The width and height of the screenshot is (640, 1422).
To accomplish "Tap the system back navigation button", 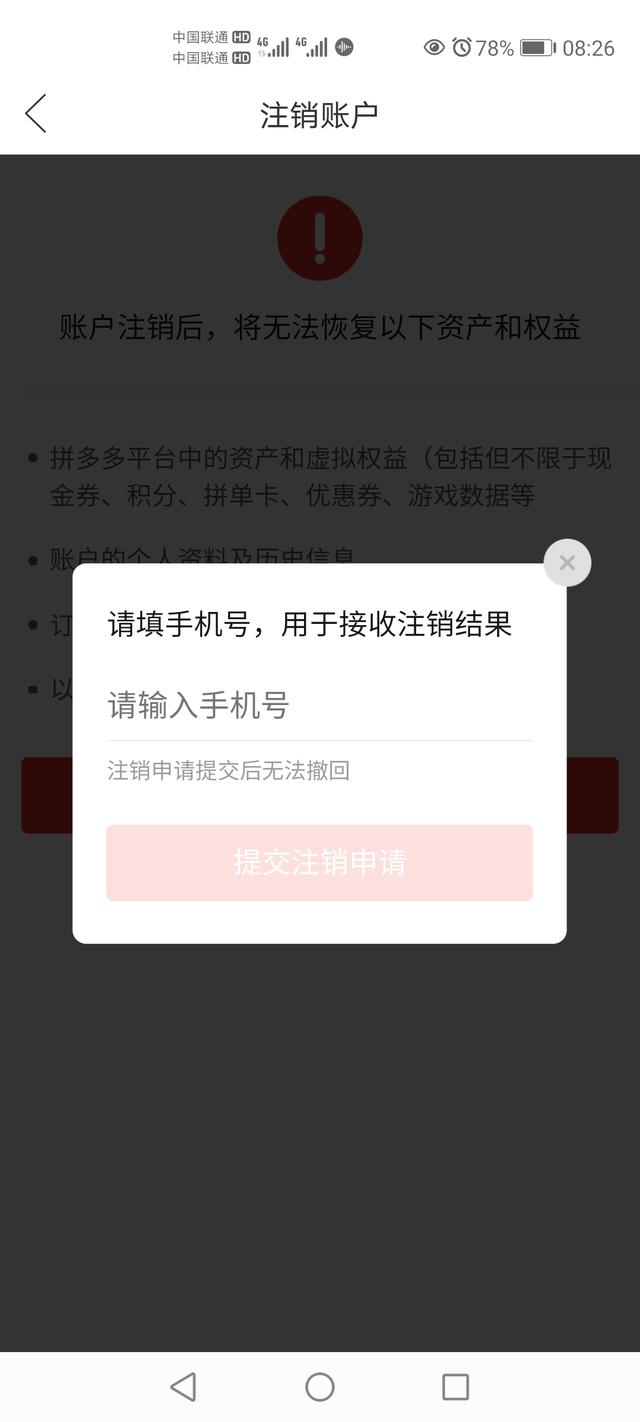I will point(183,1386).
